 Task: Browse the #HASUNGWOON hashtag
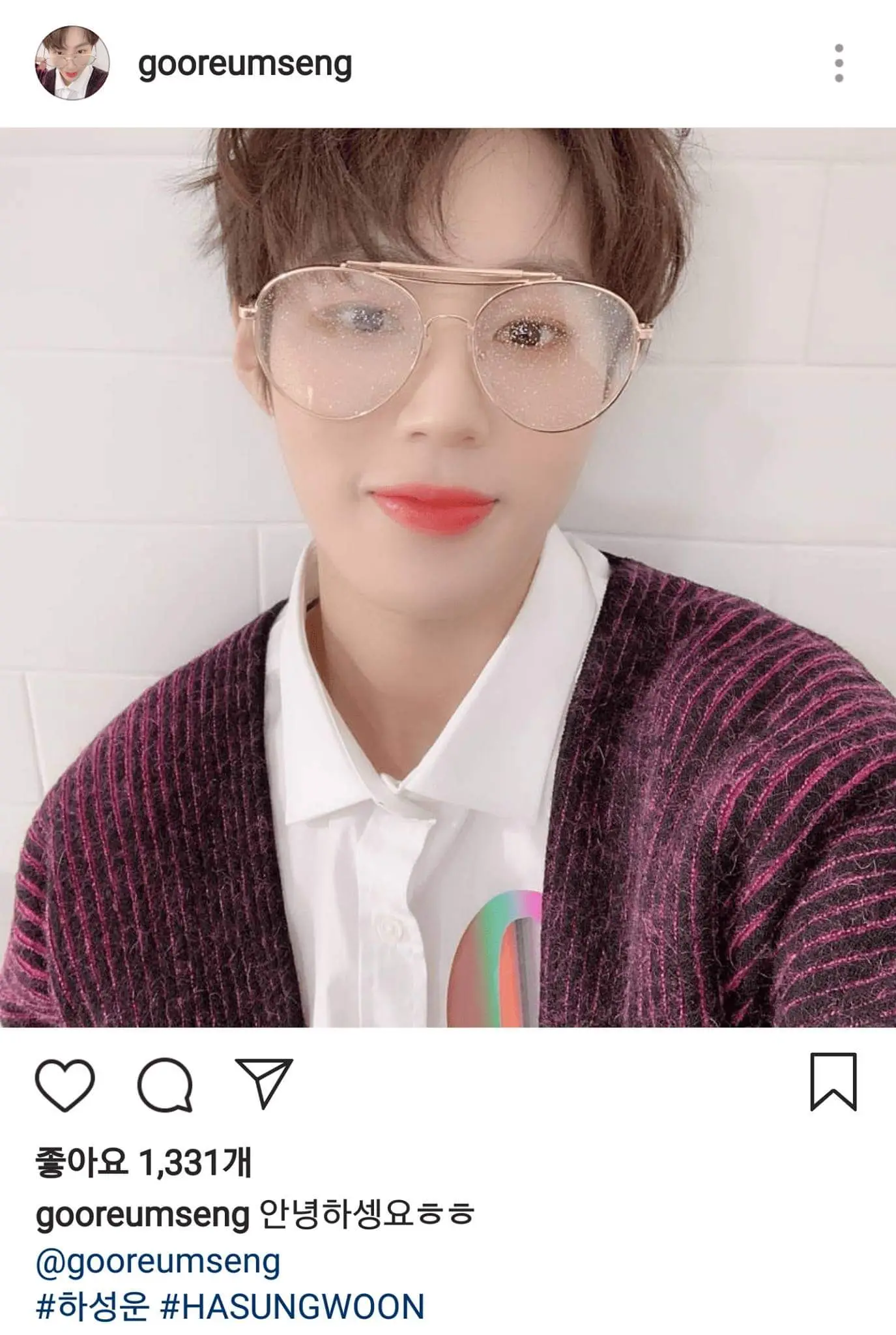293,1307
